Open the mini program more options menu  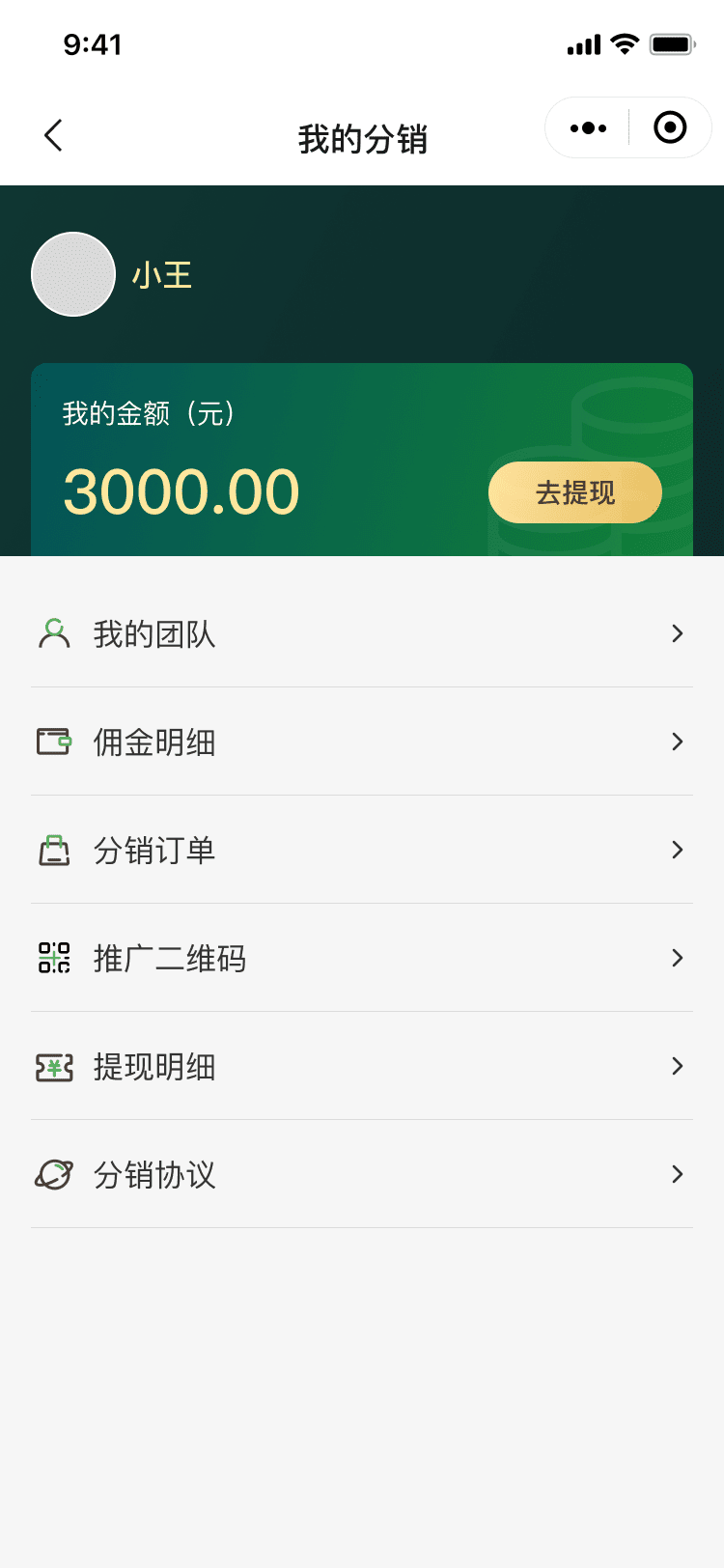click(x=588, y=127)
